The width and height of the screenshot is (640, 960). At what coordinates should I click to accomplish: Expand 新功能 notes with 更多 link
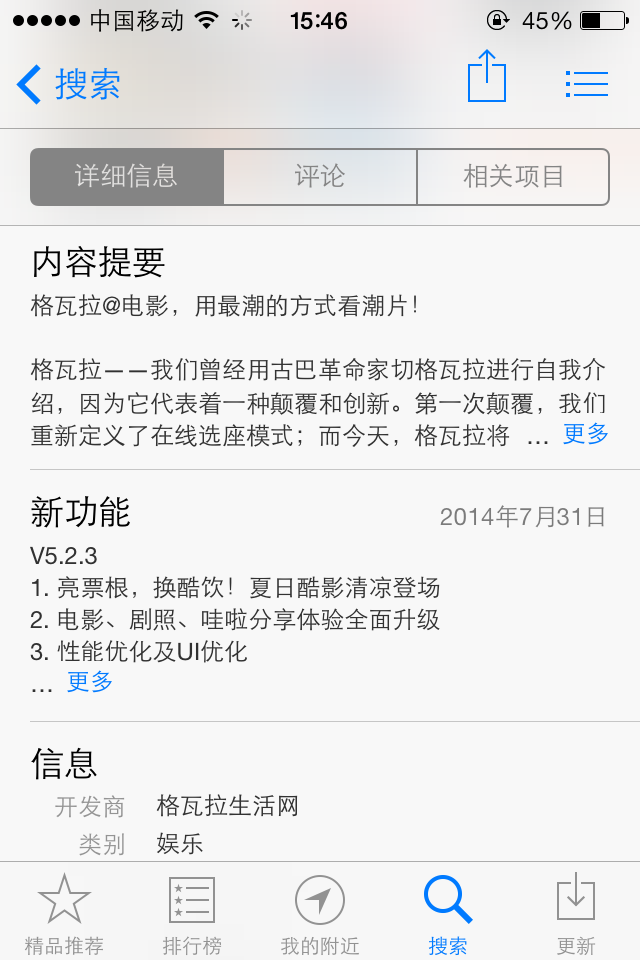coord(89,682)
